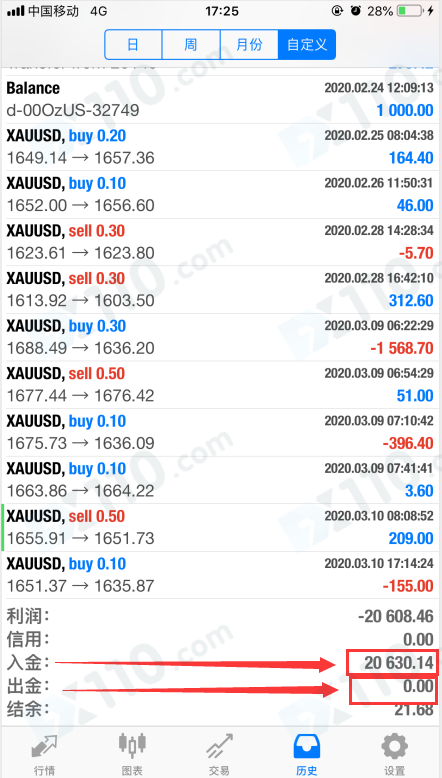Go to the 图表 chart tab
This screenshot has width=442, height=778.
(132, 754)
